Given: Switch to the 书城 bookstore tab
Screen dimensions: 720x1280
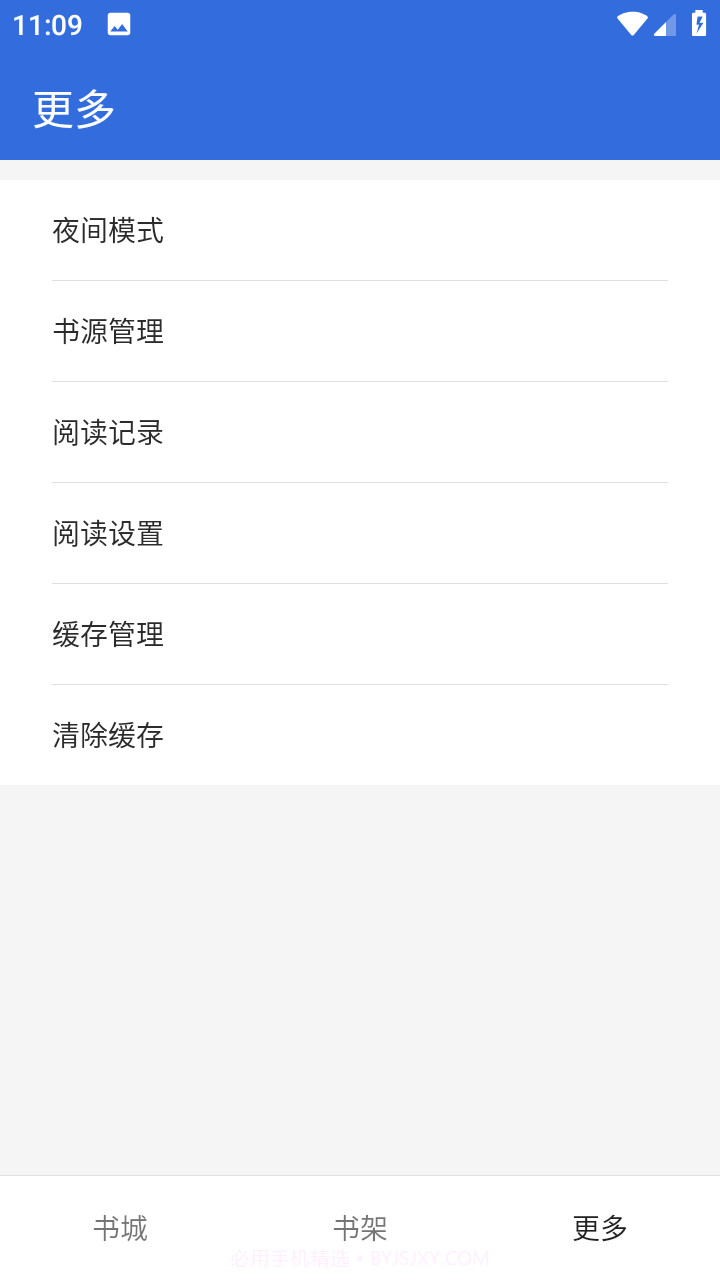Looking at the screenshot, I should click(121, 1227).
